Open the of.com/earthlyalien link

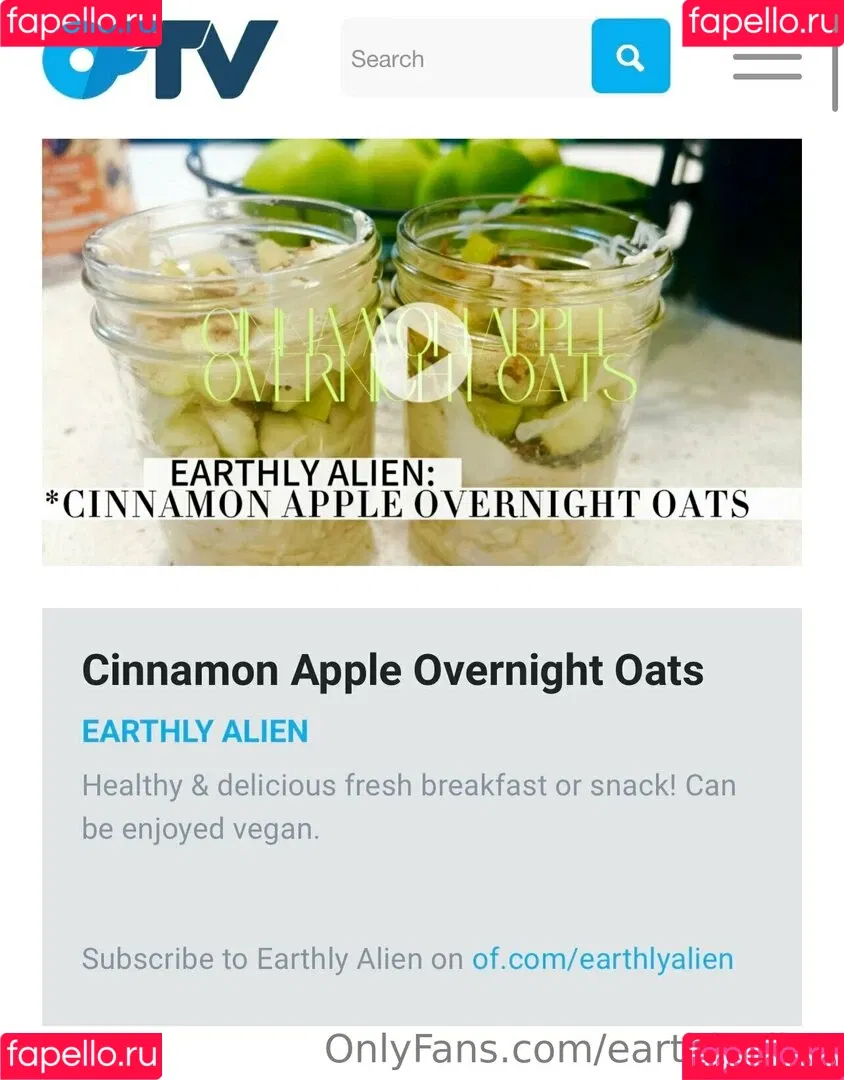pos(603,959)
